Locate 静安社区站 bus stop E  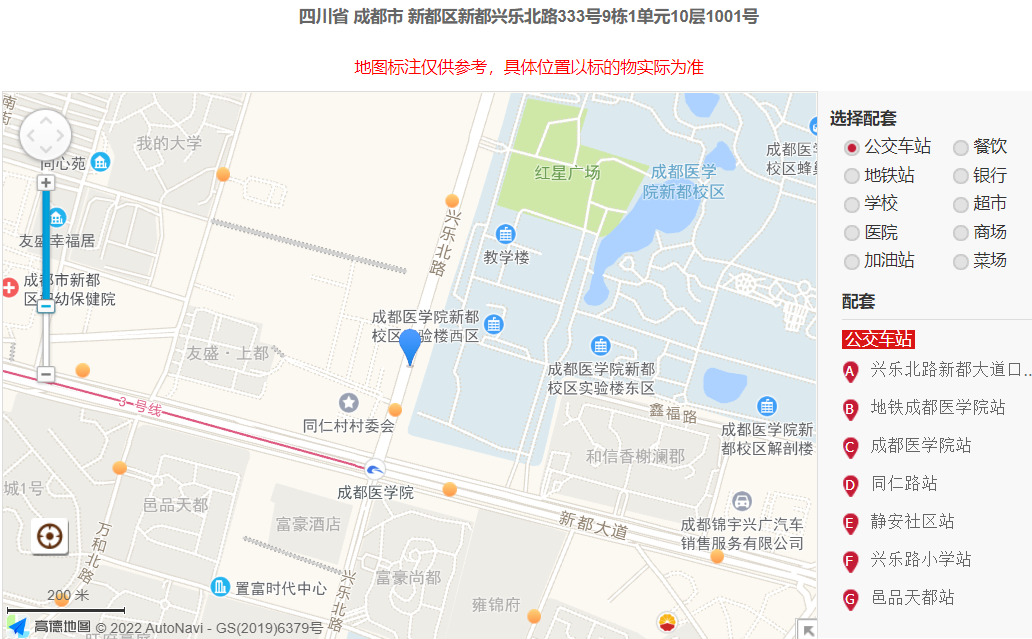(x=912, y=521)
